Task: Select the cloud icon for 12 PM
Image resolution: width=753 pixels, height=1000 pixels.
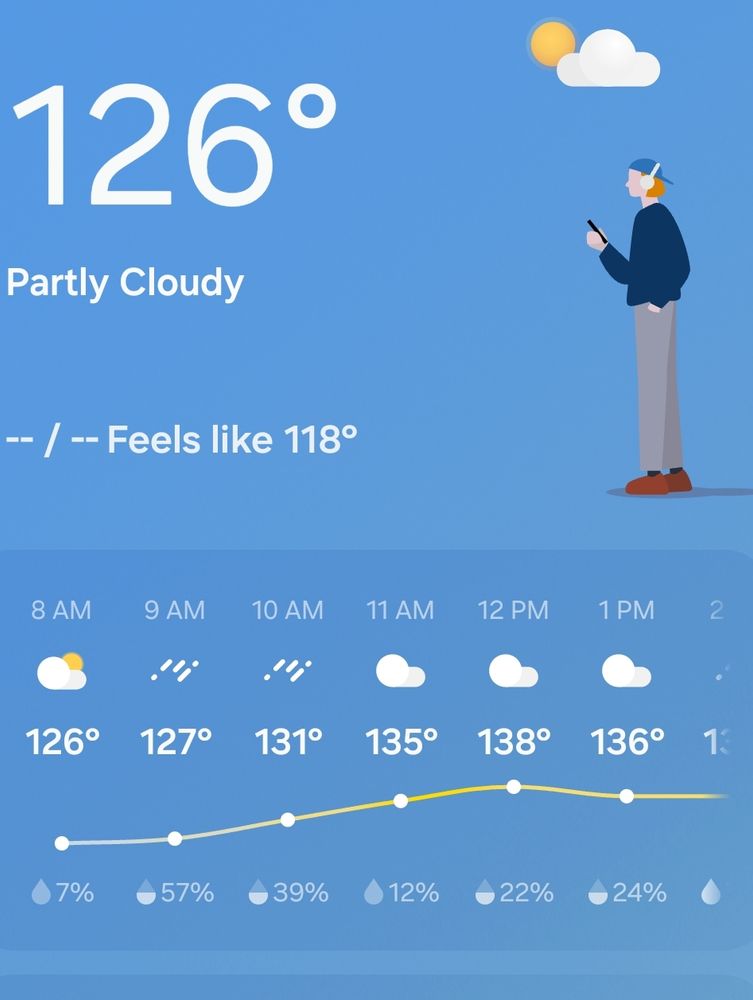Action: click(x=514, y=670)
